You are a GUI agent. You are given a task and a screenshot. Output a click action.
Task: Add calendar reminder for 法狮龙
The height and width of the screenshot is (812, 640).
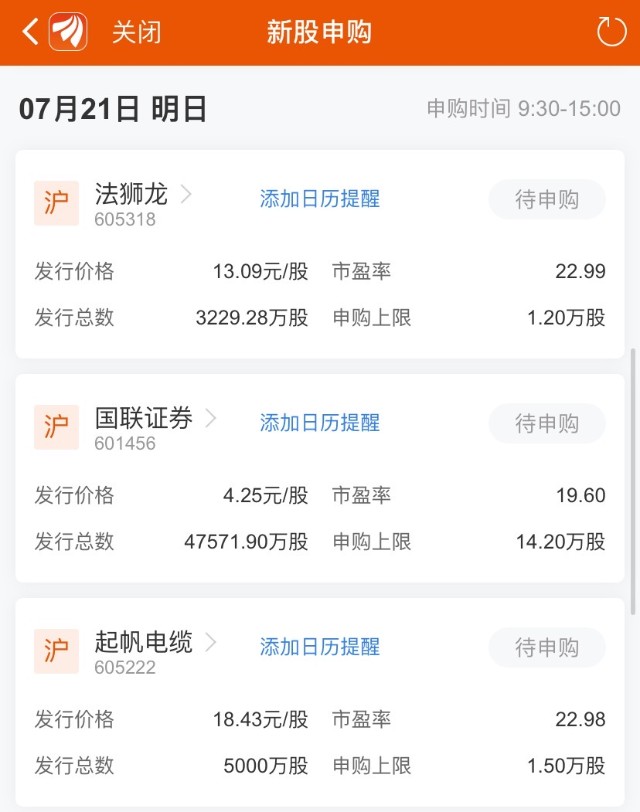point(320,199)
